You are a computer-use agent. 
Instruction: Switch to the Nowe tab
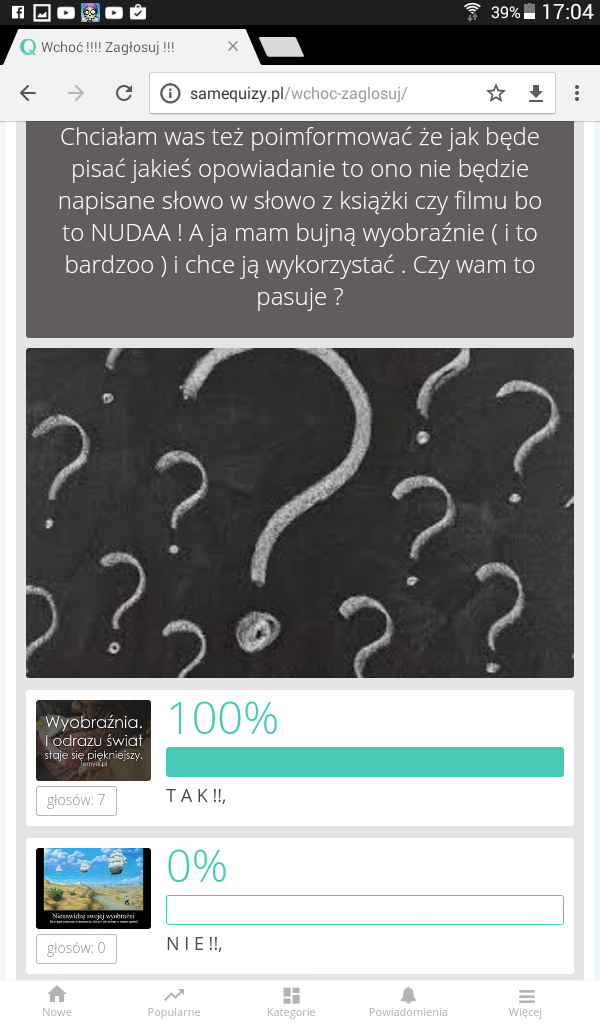(x=57, y=1001)
